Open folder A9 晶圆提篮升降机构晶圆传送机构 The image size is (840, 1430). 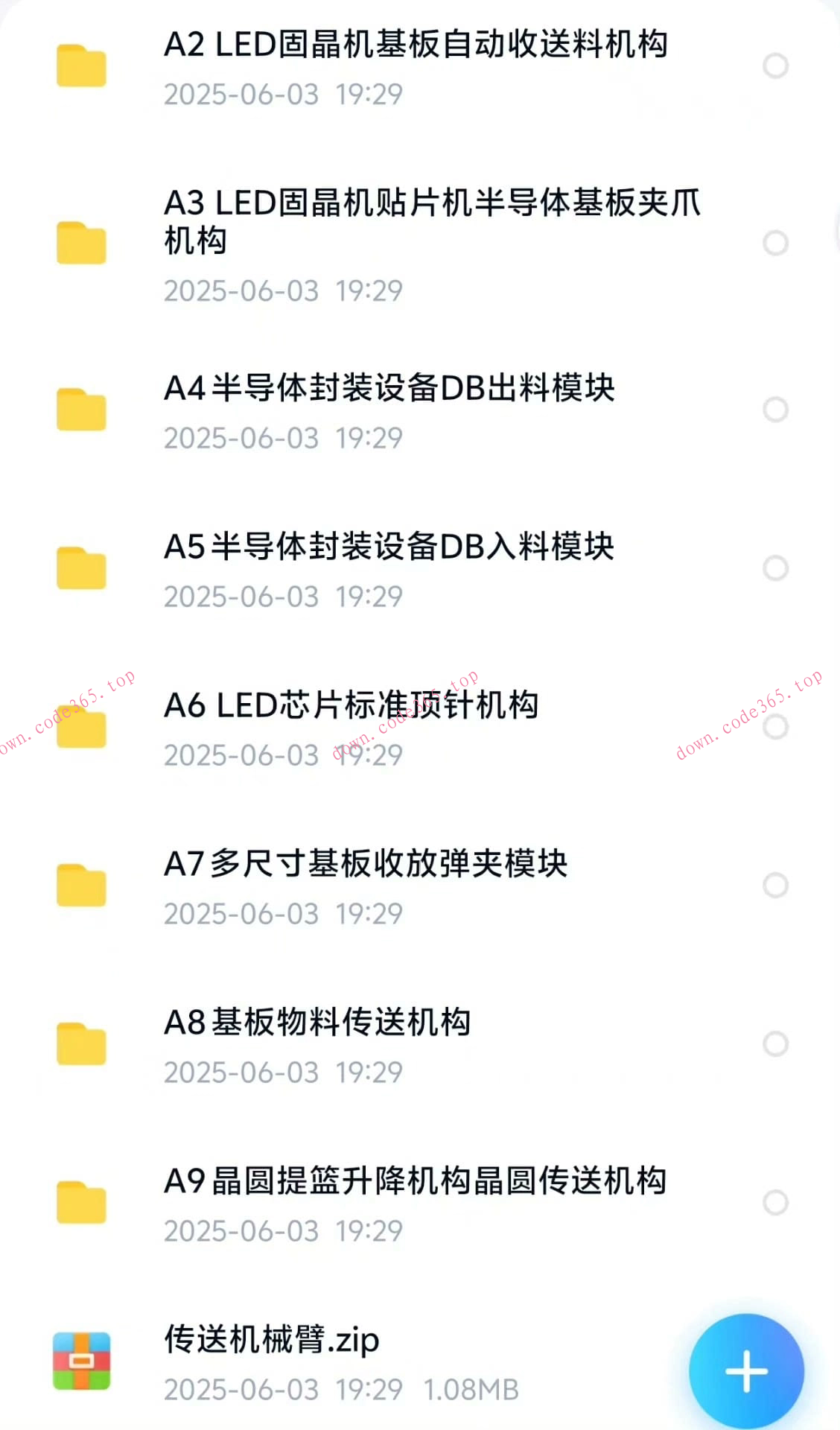pyautogui.click(x=416, y=1180)
